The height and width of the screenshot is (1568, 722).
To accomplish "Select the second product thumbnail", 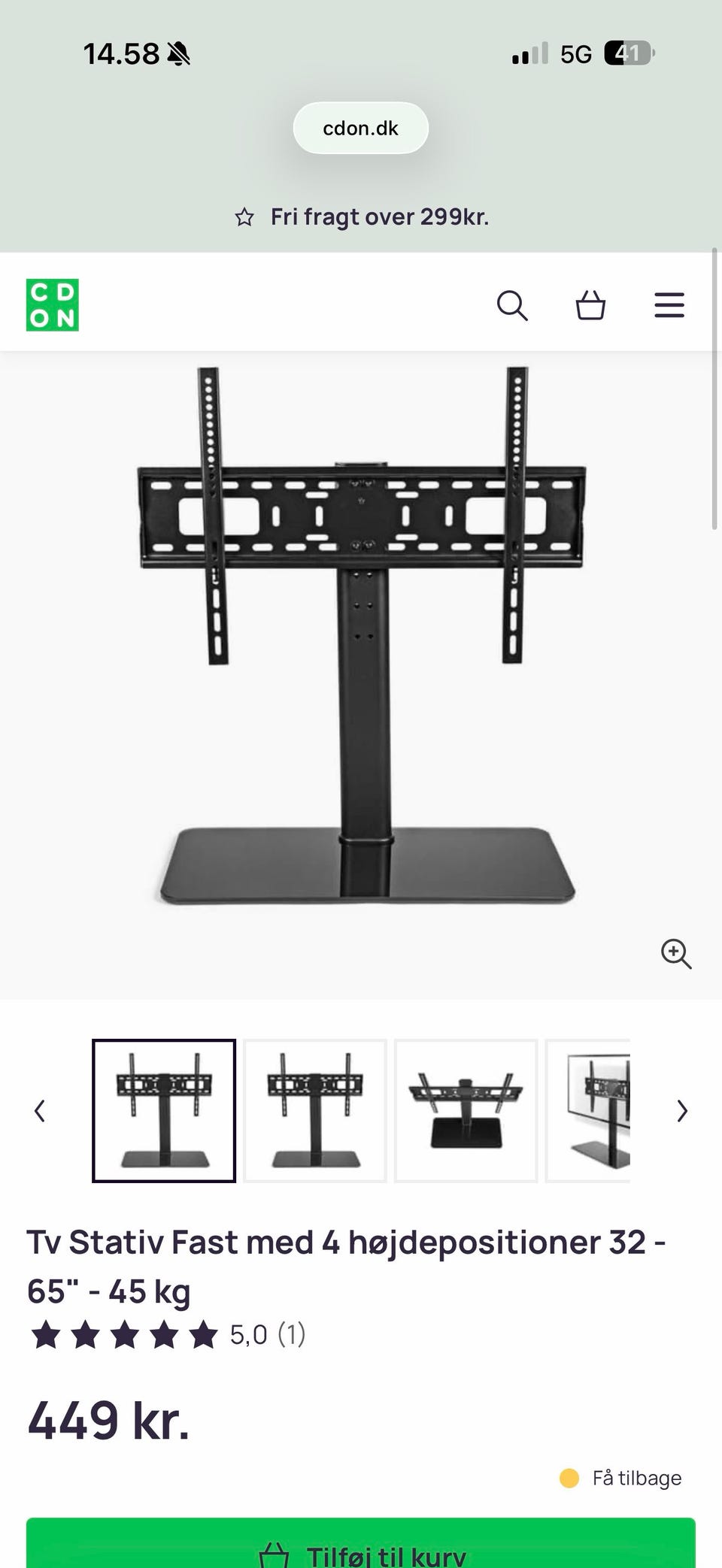I will point(315,1110).
